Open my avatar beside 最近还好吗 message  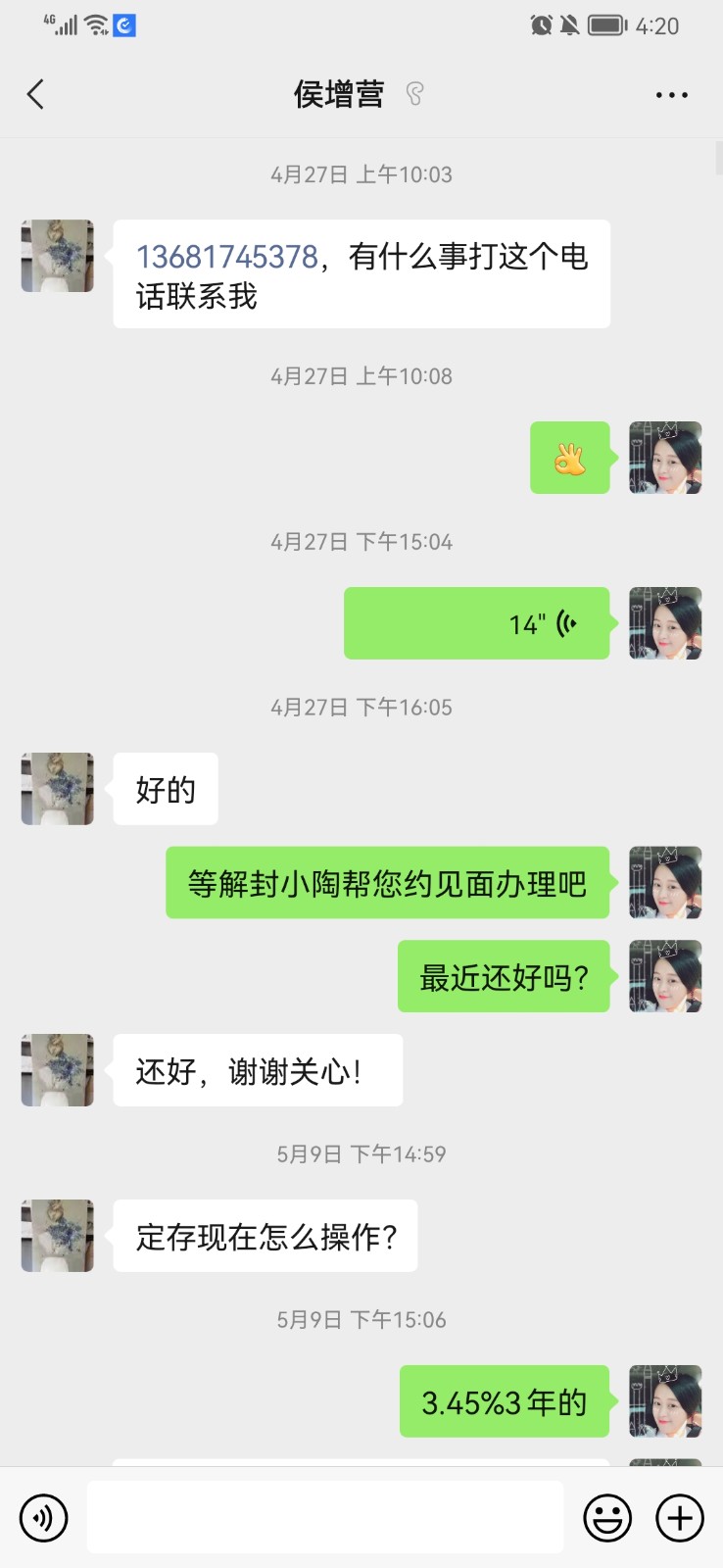(665, 976)
